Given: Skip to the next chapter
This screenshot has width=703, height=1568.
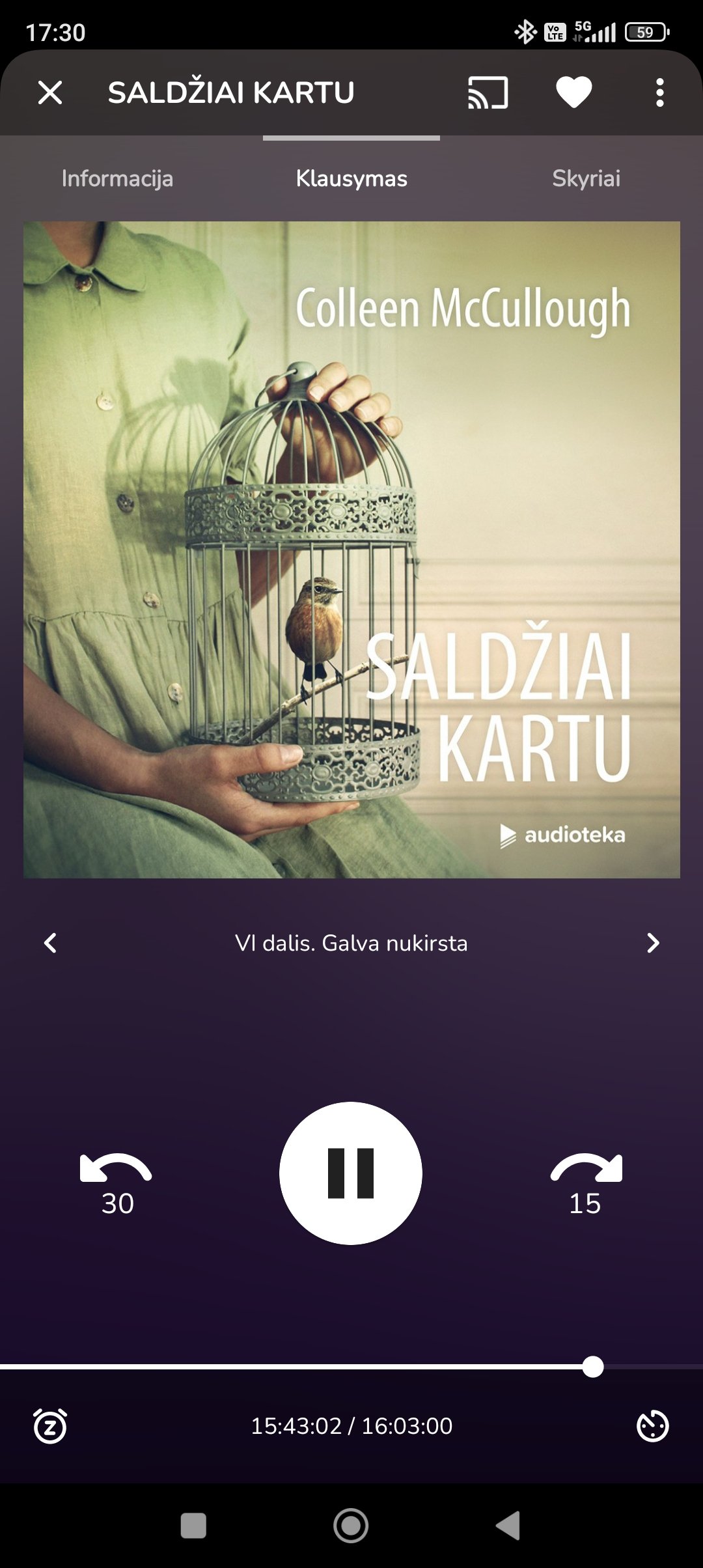Looking at the screenshot, I should tap(653, 943).
